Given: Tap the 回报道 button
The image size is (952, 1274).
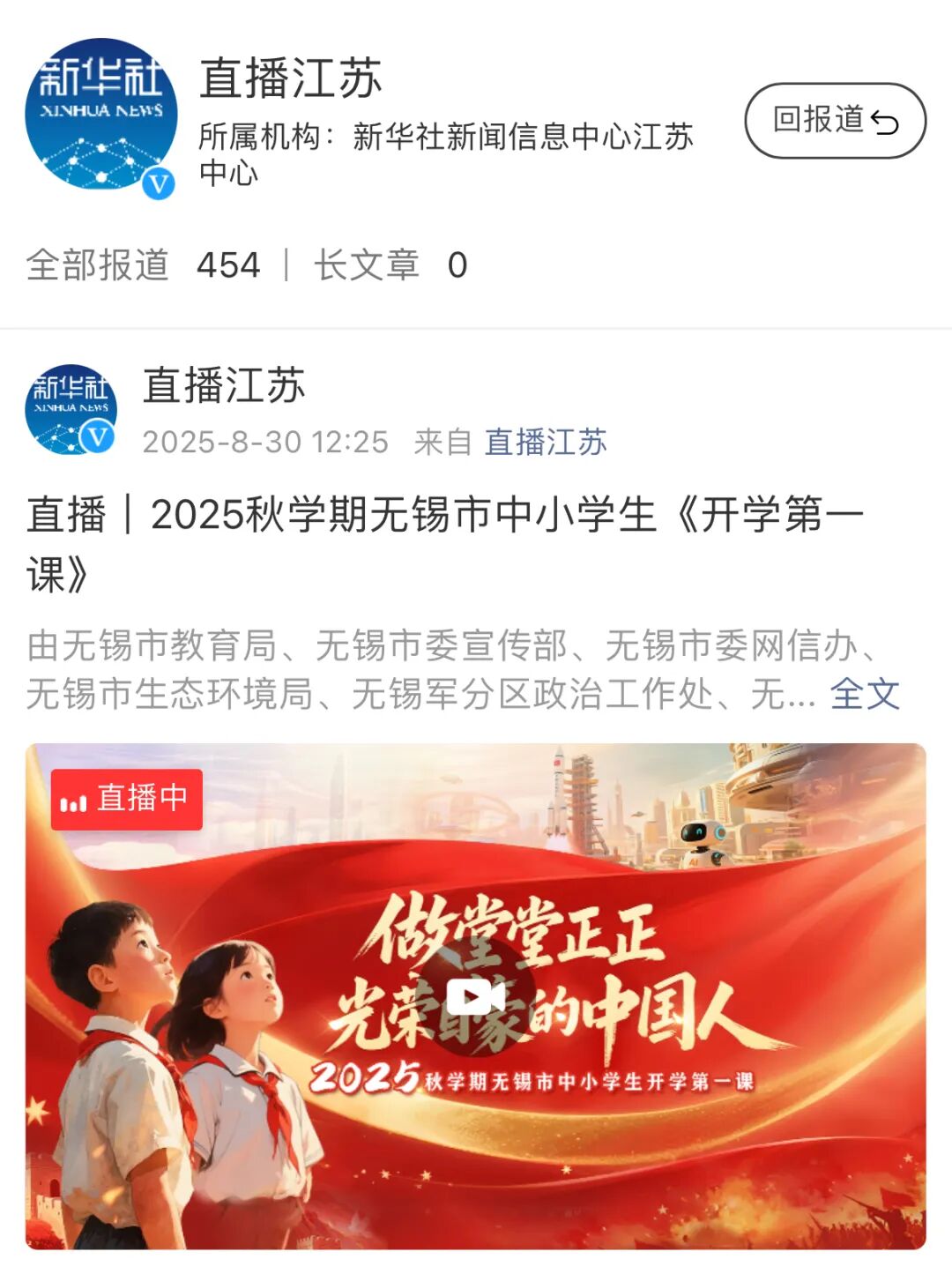Looking at the screenshot, I should pos(835,121).
